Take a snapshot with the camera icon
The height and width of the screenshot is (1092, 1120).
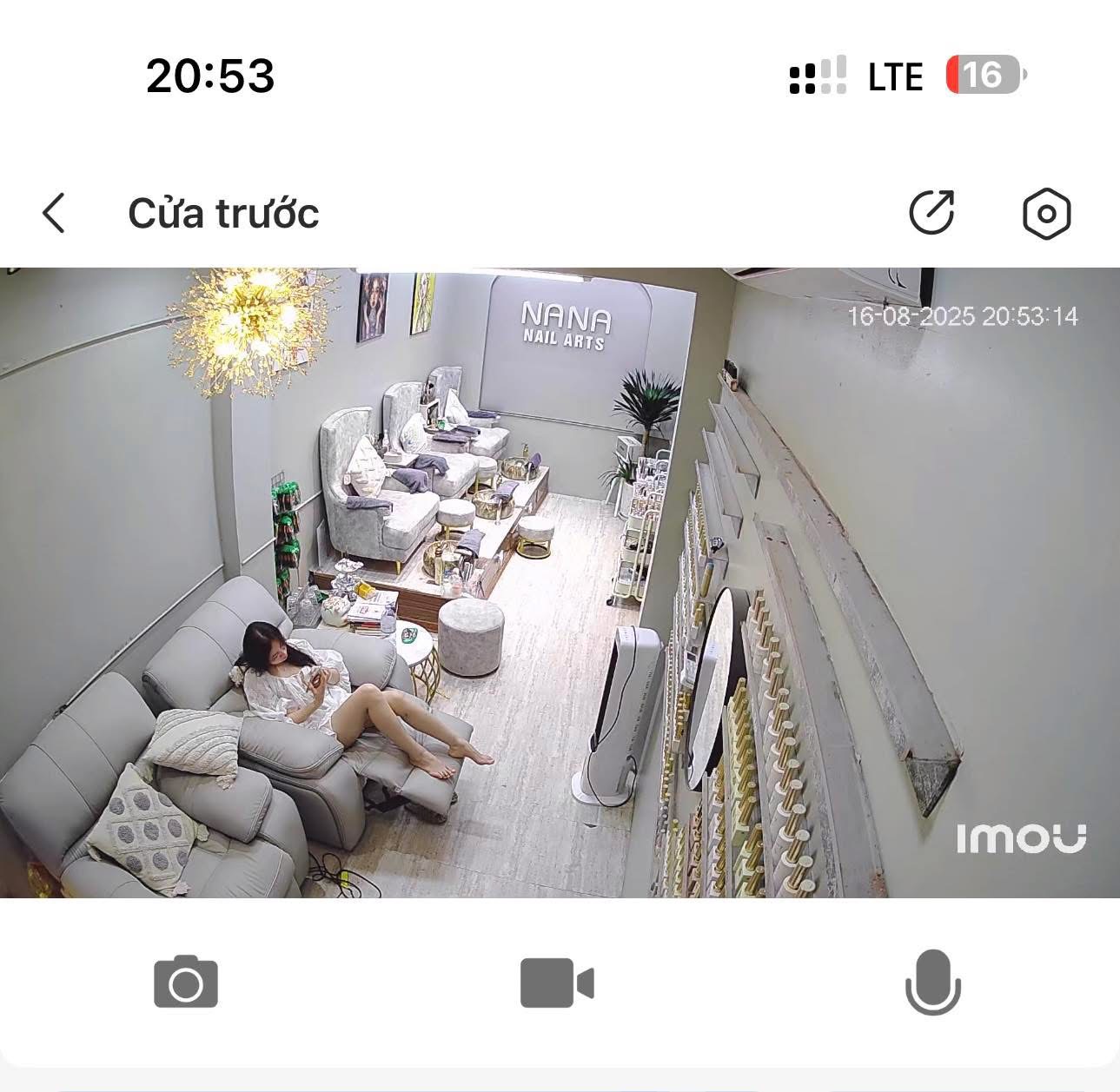pos(185,983)
